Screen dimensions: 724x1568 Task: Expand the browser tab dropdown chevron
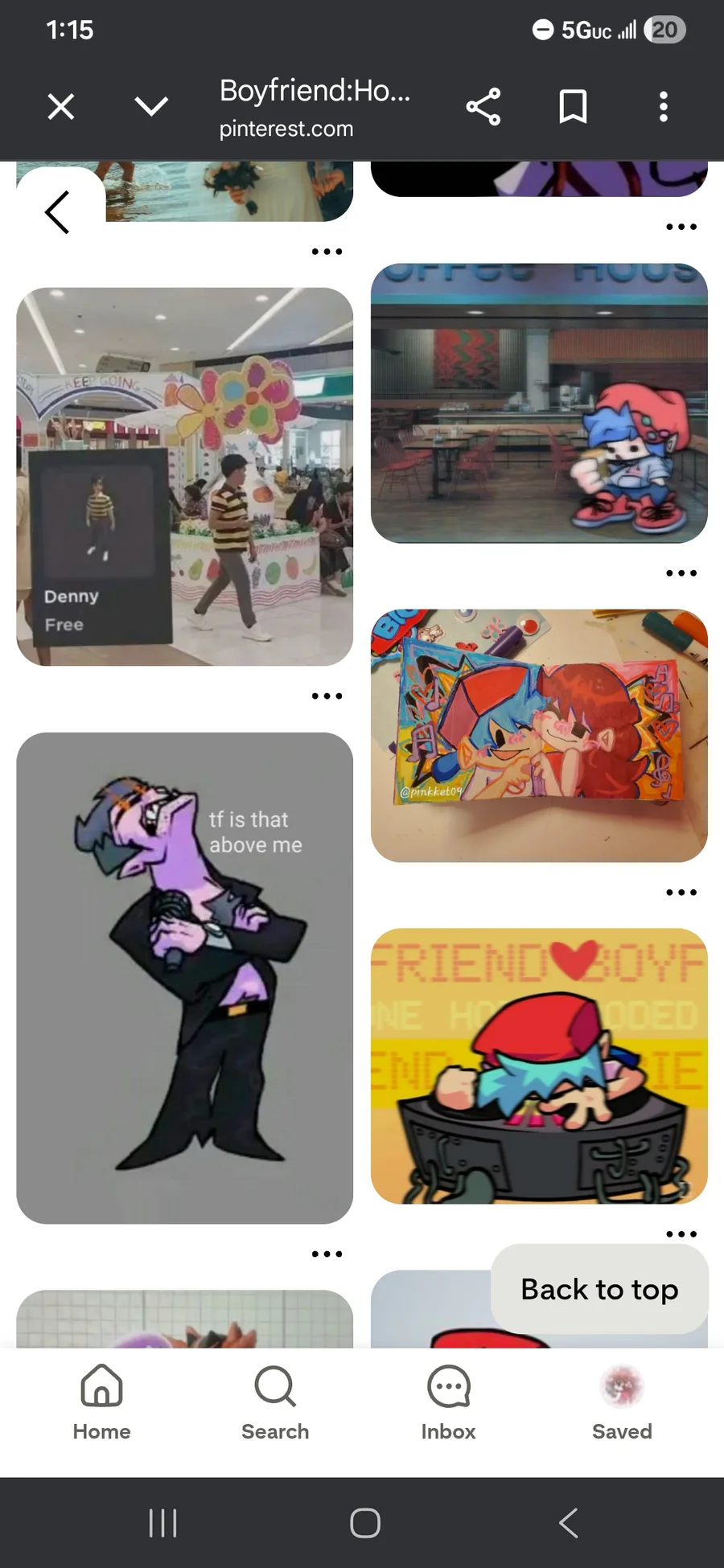(151, 107)
